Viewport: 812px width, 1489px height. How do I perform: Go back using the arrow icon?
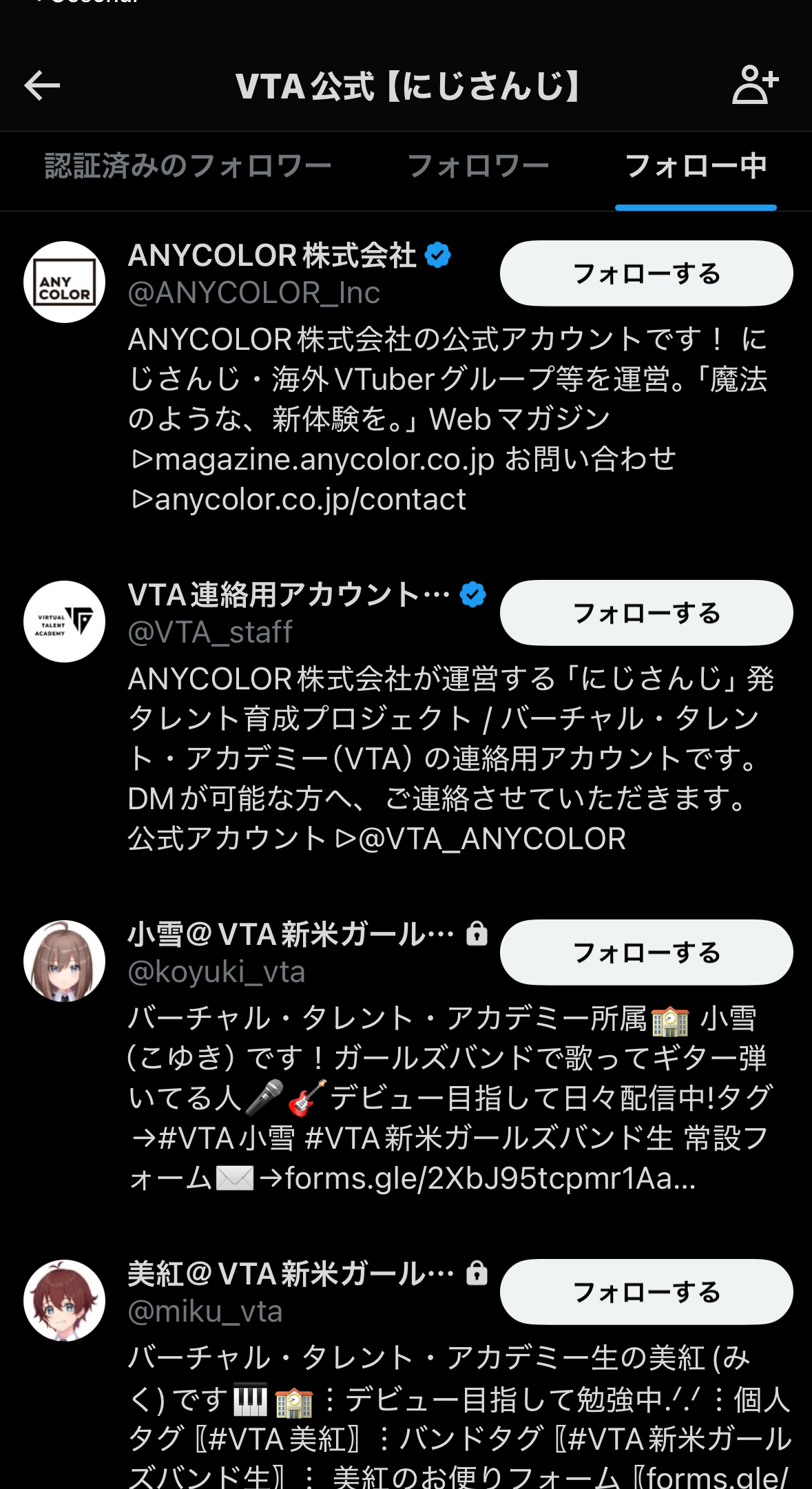pos(42,86)
